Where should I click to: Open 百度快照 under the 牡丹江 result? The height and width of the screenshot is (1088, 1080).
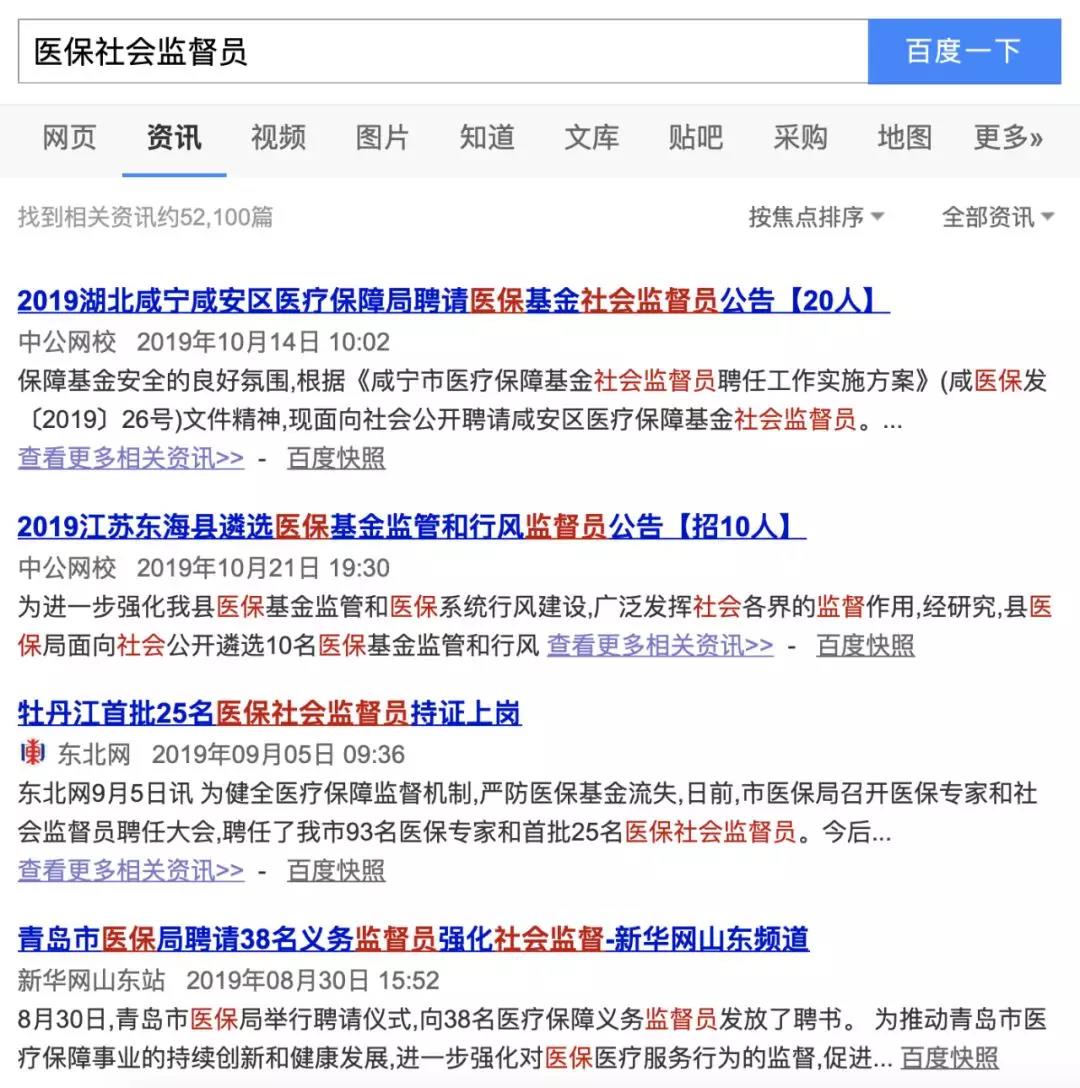[336, 870]
